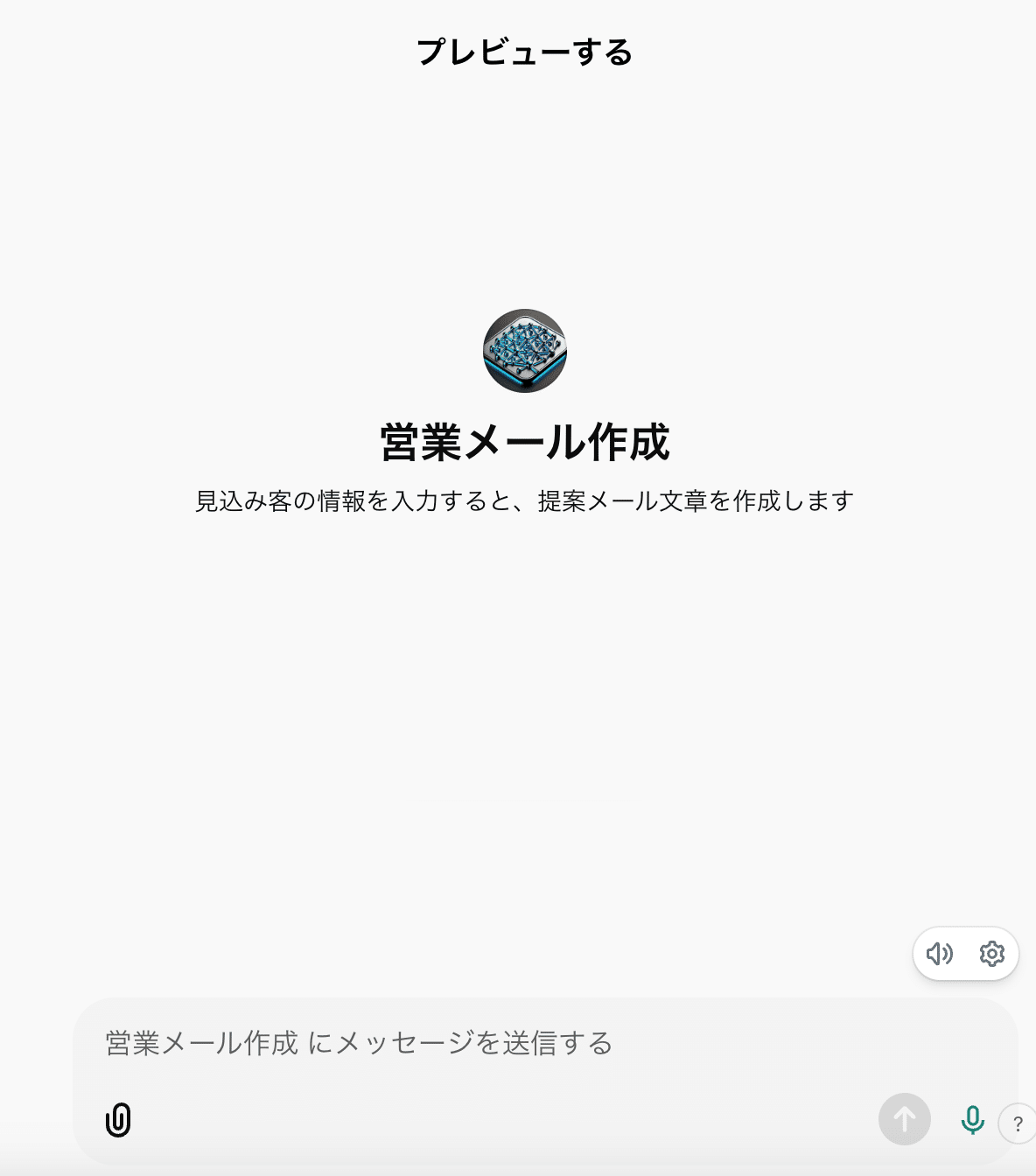
Task: Open the help question mark button
Action: [1018, 1123]
